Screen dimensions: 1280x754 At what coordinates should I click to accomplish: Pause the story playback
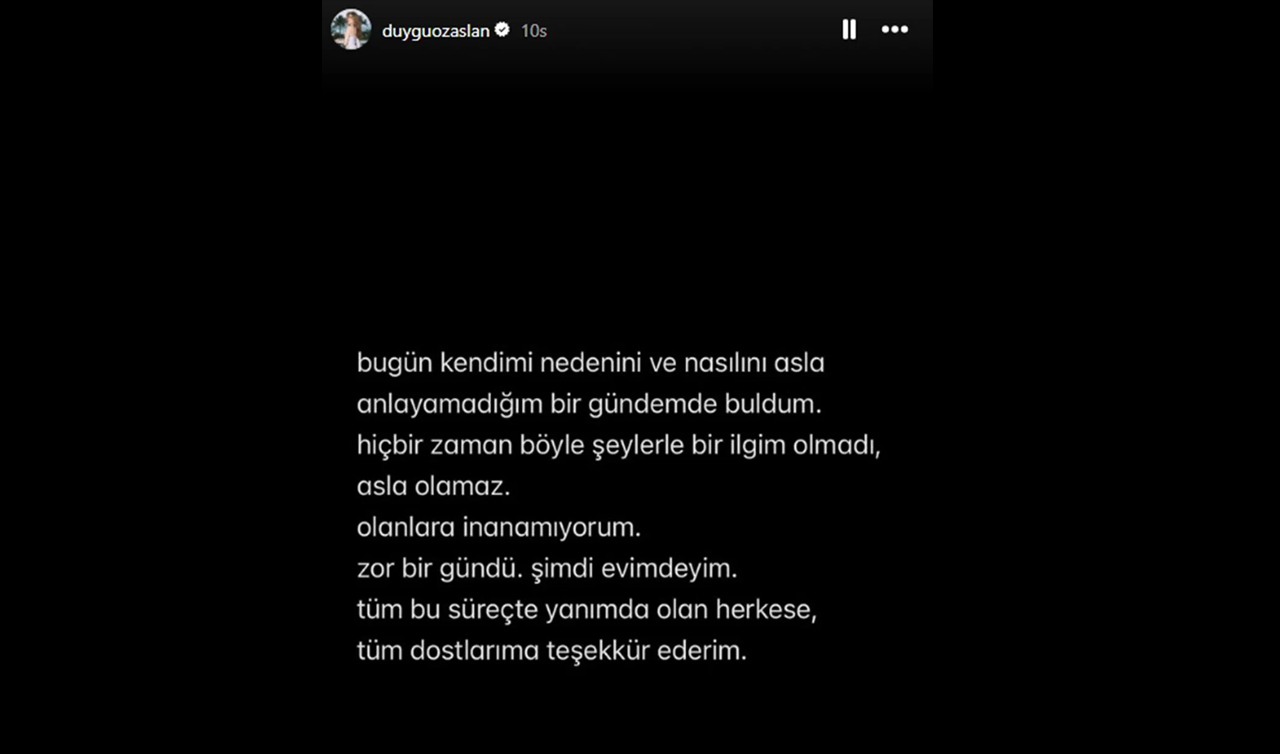coord(849,30)
